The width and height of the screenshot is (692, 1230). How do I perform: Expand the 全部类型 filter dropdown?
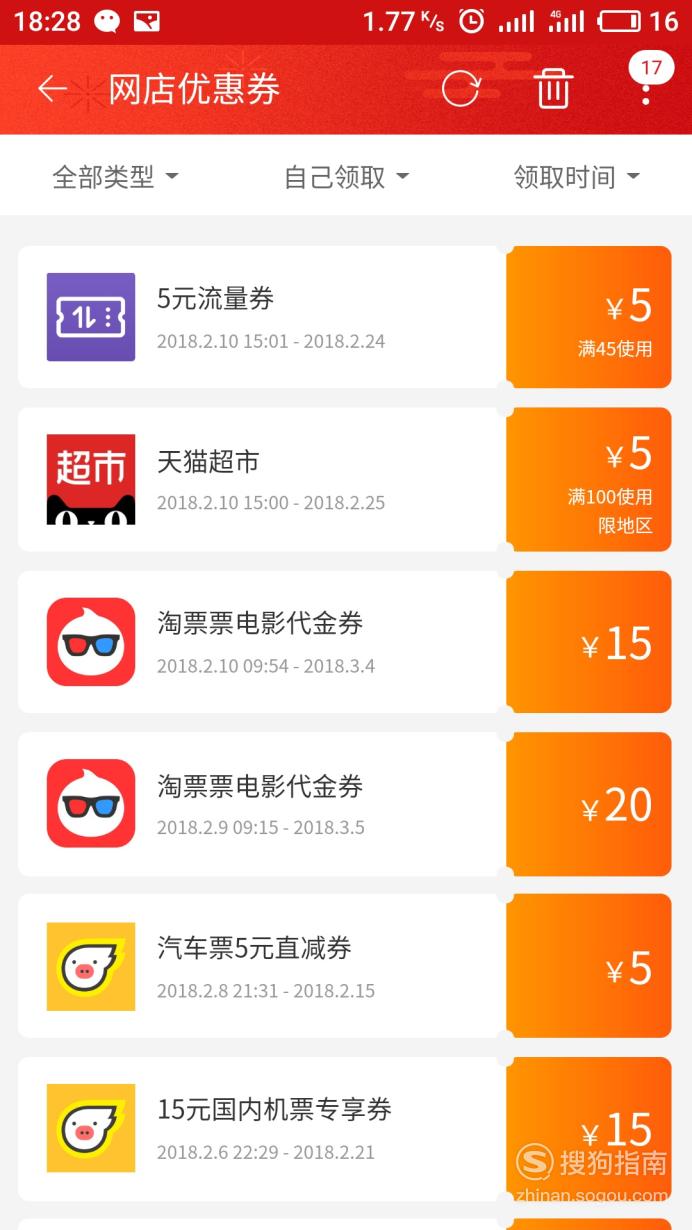(115, 177)
